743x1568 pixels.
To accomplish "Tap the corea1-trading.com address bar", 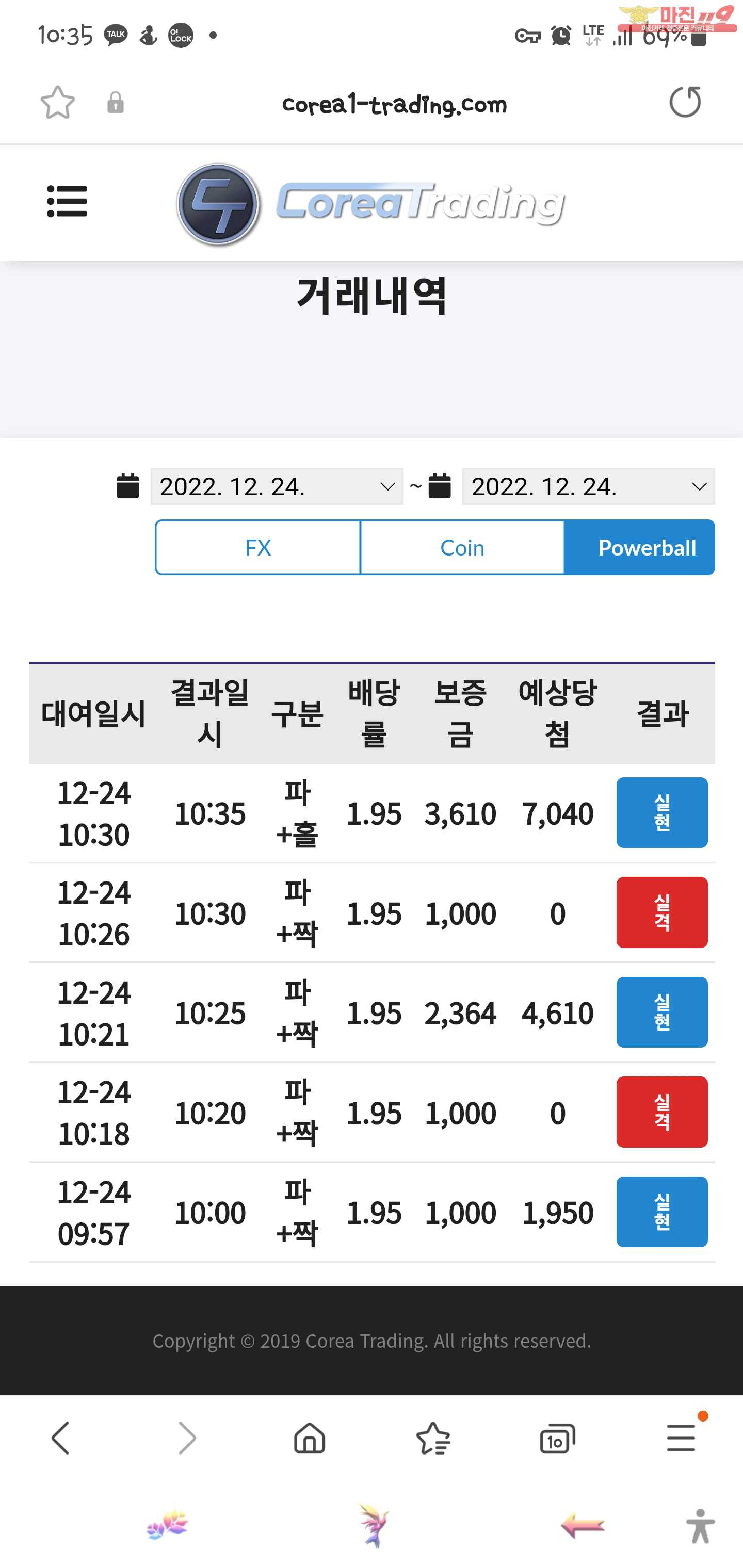I will (394, 105).
